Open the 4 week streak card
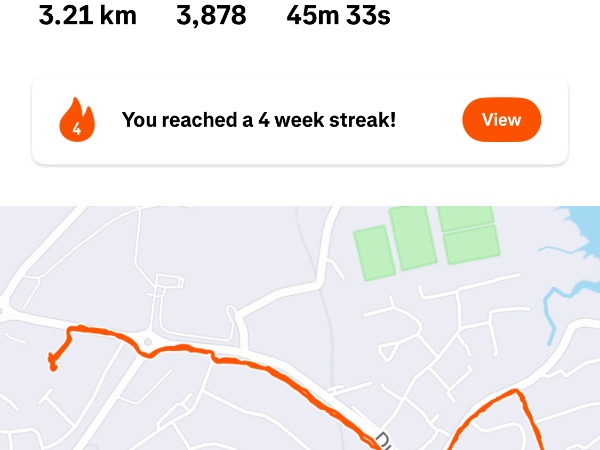Image resolution: width=600 pixels, height=450 pixels. coord(258,120)
